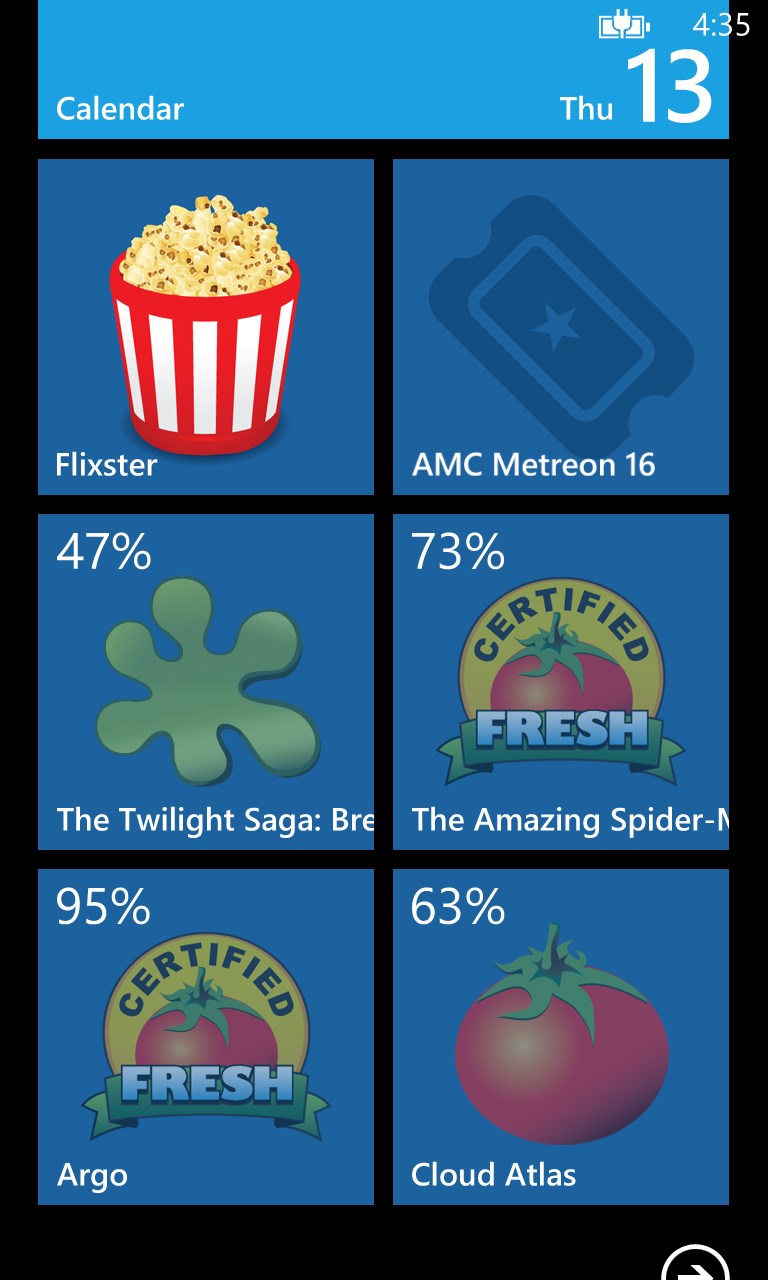Open the AMC Metreon 16 theater tile
768x1280 pixels.
click(560, 326)
